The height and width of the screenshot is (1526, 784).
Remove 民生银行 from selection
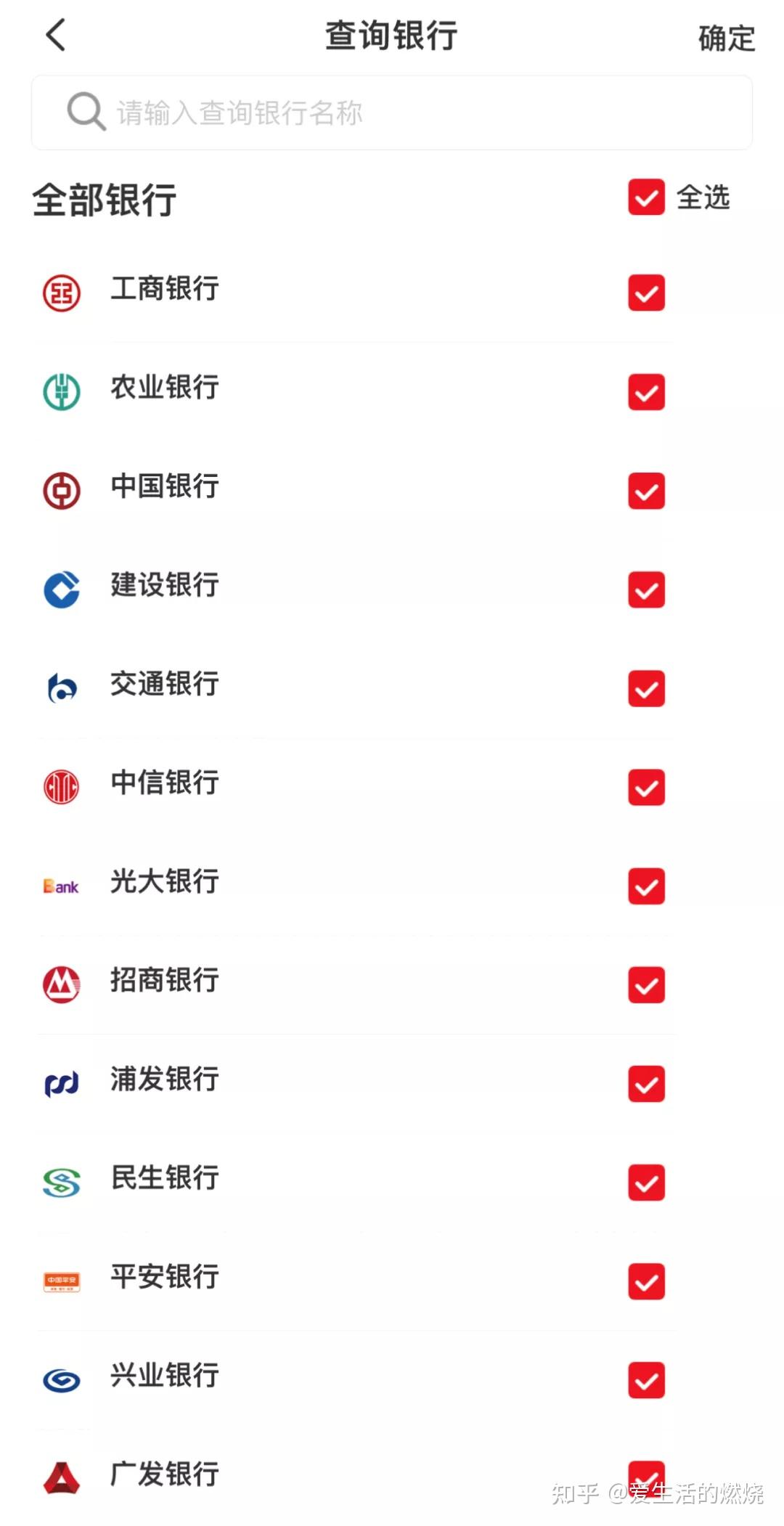646,1182
